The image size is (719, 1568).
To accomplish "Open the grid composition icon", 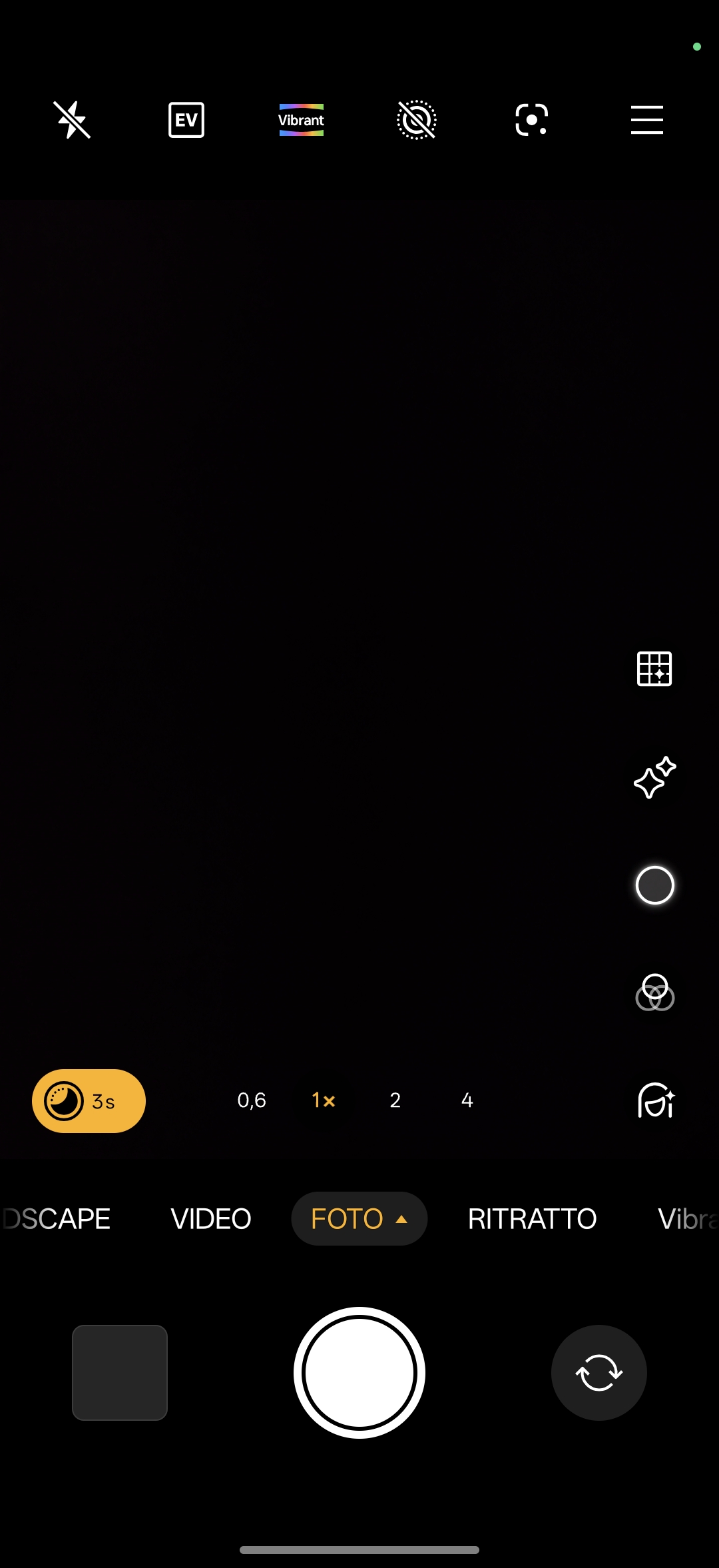I will point(654,669).
